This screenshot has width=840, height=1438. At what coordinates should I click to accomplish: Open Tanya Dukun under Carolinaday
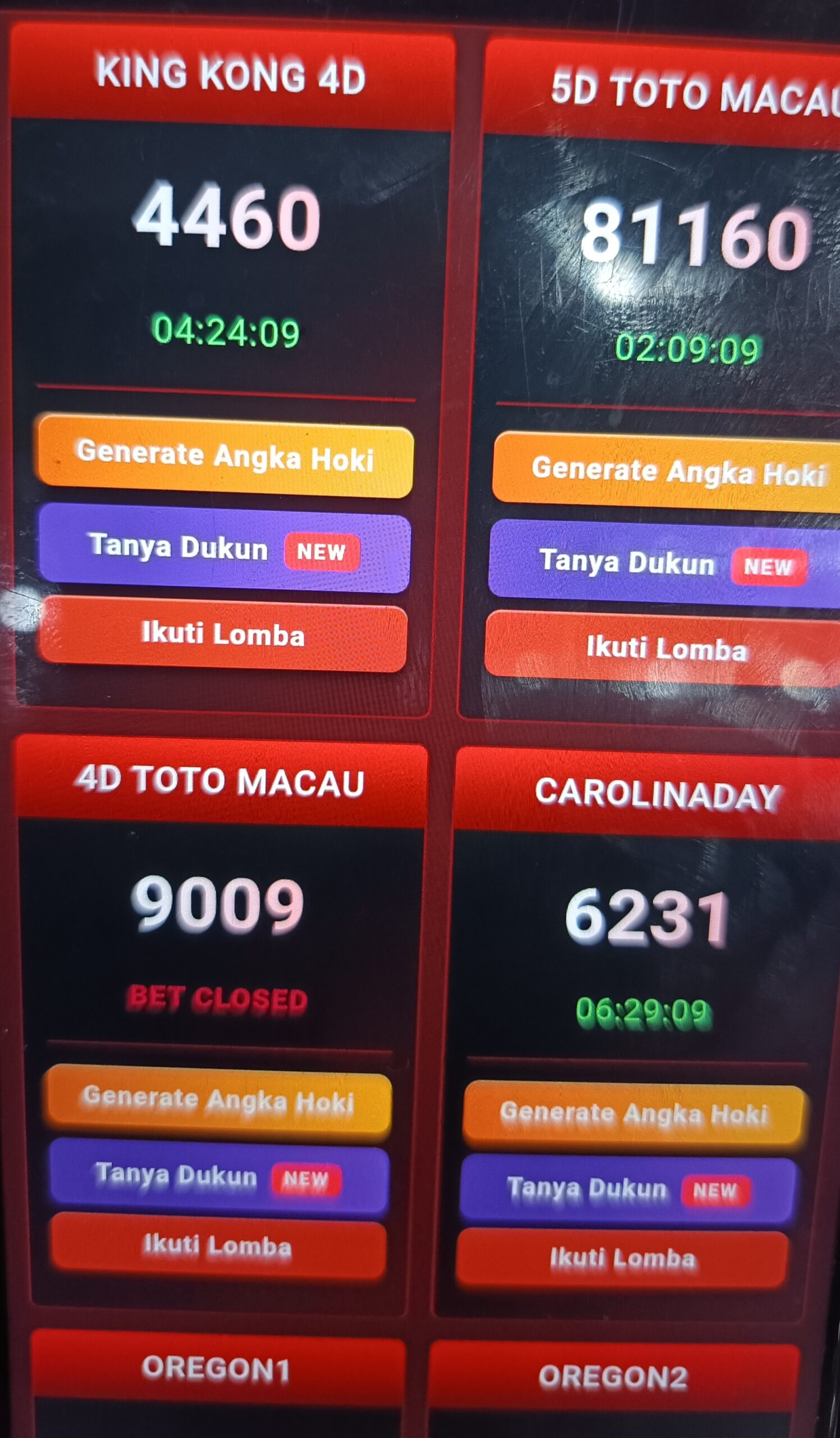(x=628, y=1190)
